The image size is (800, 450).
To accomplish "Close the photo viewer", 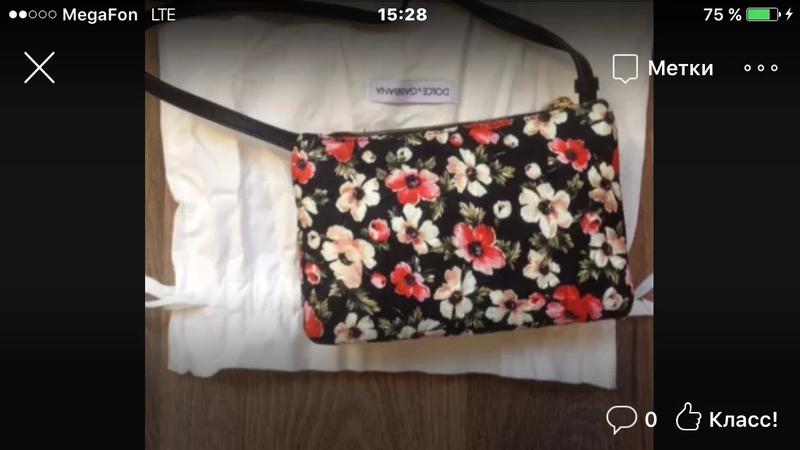I will click(x=39, y=67).
